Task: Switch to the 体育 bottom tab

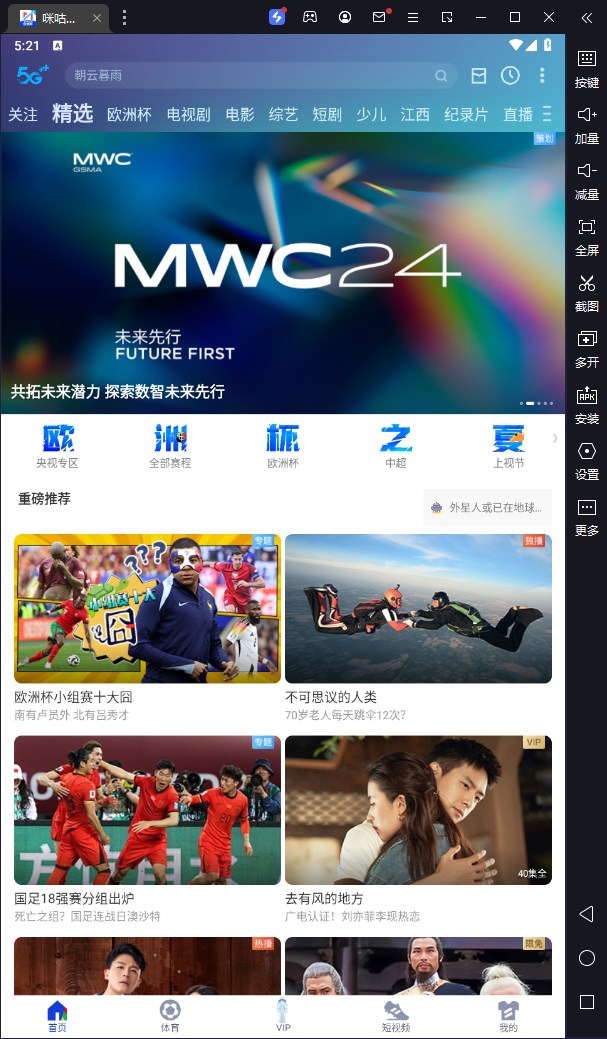Action: (x=170, y=1014)
